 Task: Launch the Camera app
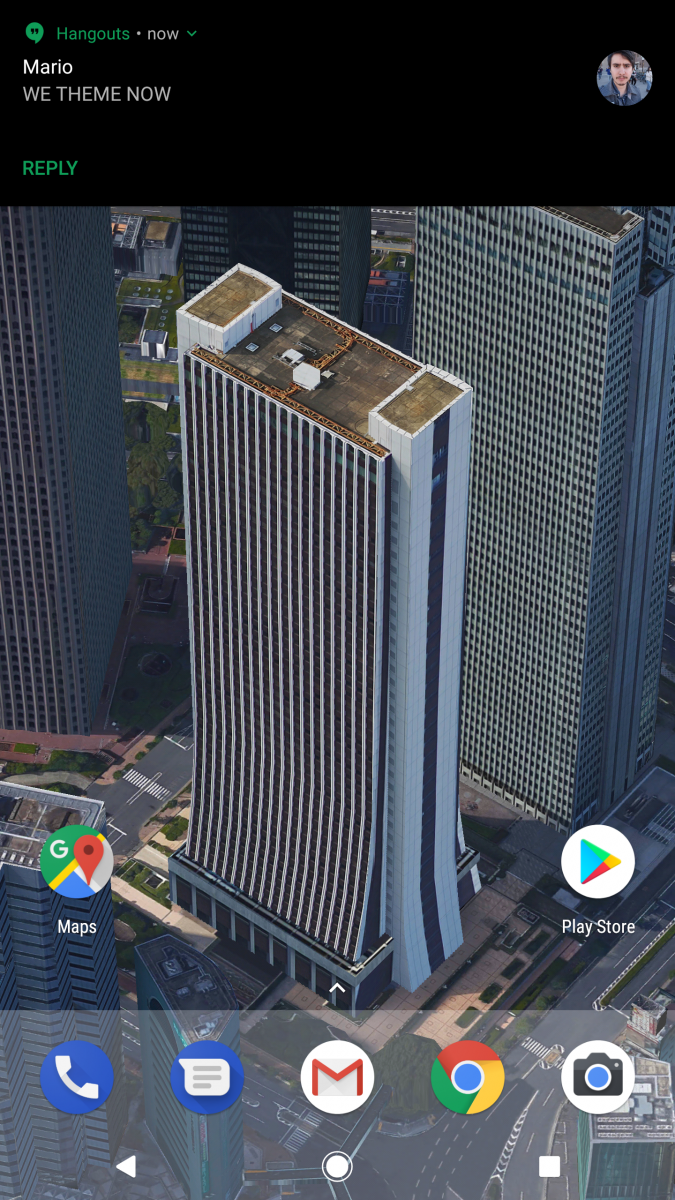(x=598, y=1077)
